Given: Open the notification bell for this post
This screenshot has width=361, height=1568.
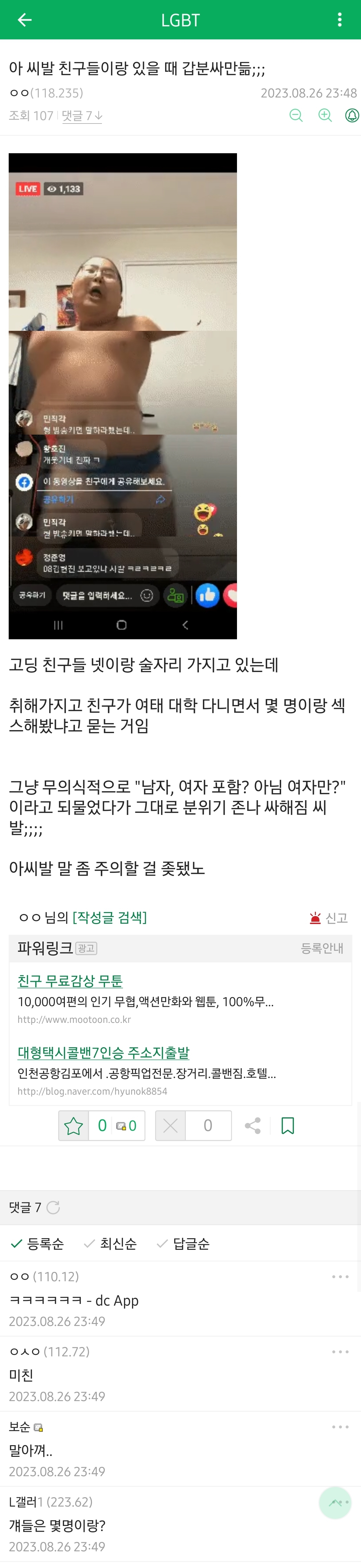Looking at the screenshot, I should pyautogui.click(x=352, y=116).
